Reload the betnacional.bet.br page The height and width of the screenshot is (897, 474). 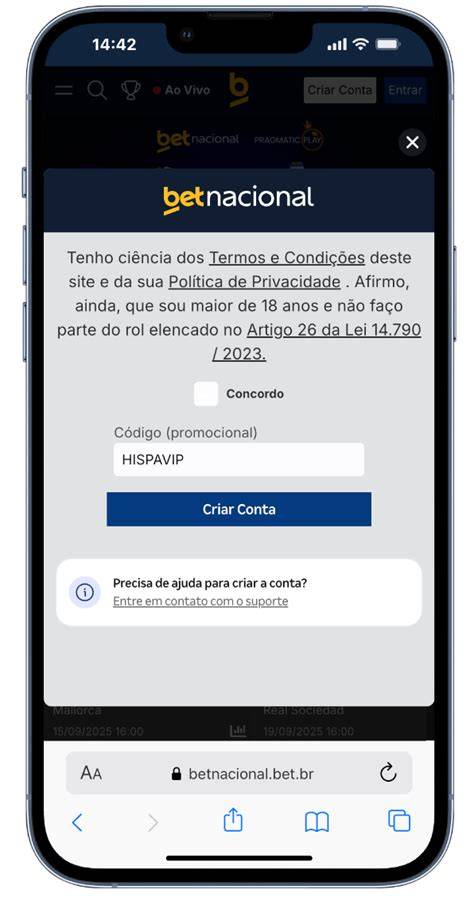tap(388, 773)
